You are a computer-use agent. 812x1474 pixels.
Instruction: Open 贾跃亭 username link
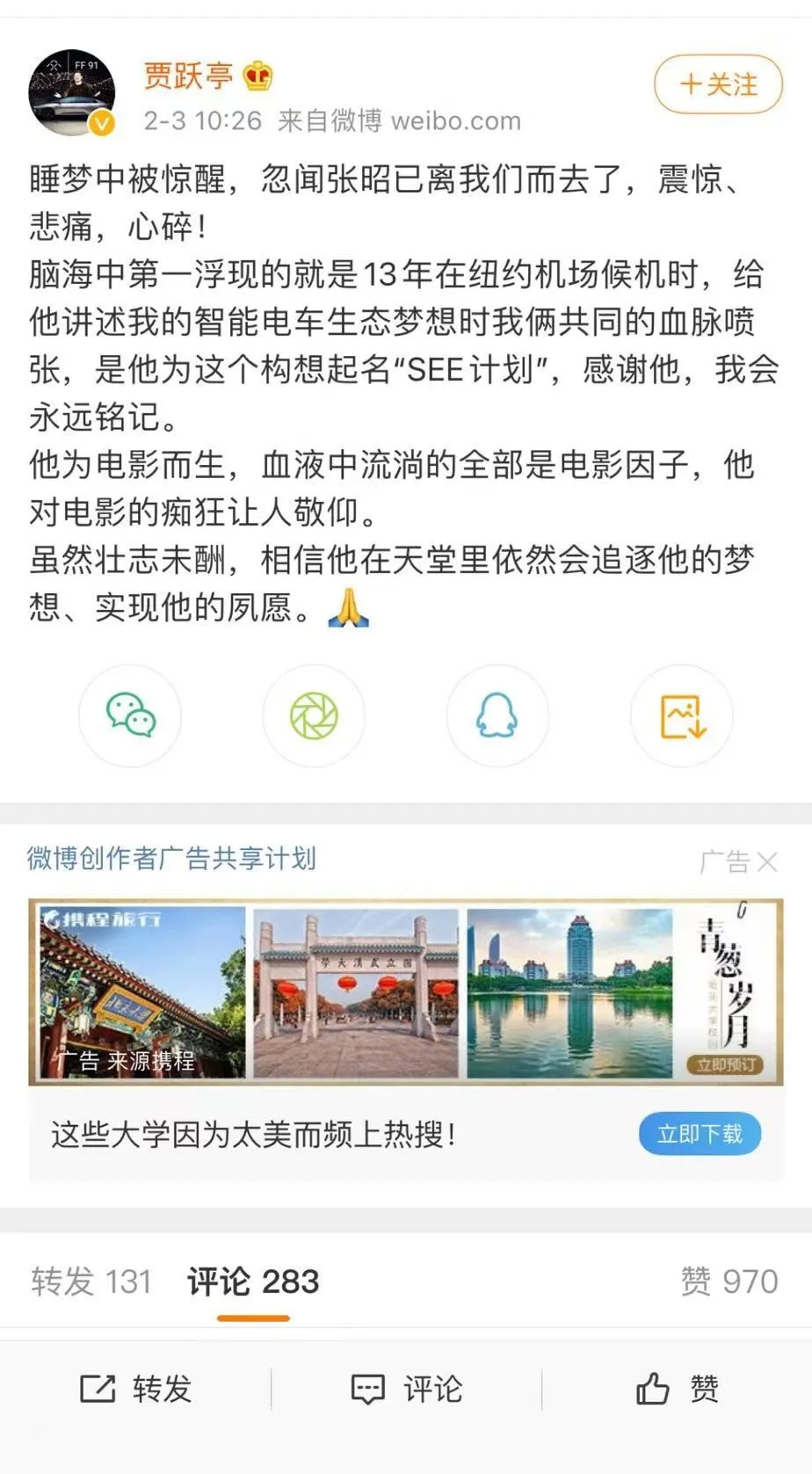(x=188, y=76)
